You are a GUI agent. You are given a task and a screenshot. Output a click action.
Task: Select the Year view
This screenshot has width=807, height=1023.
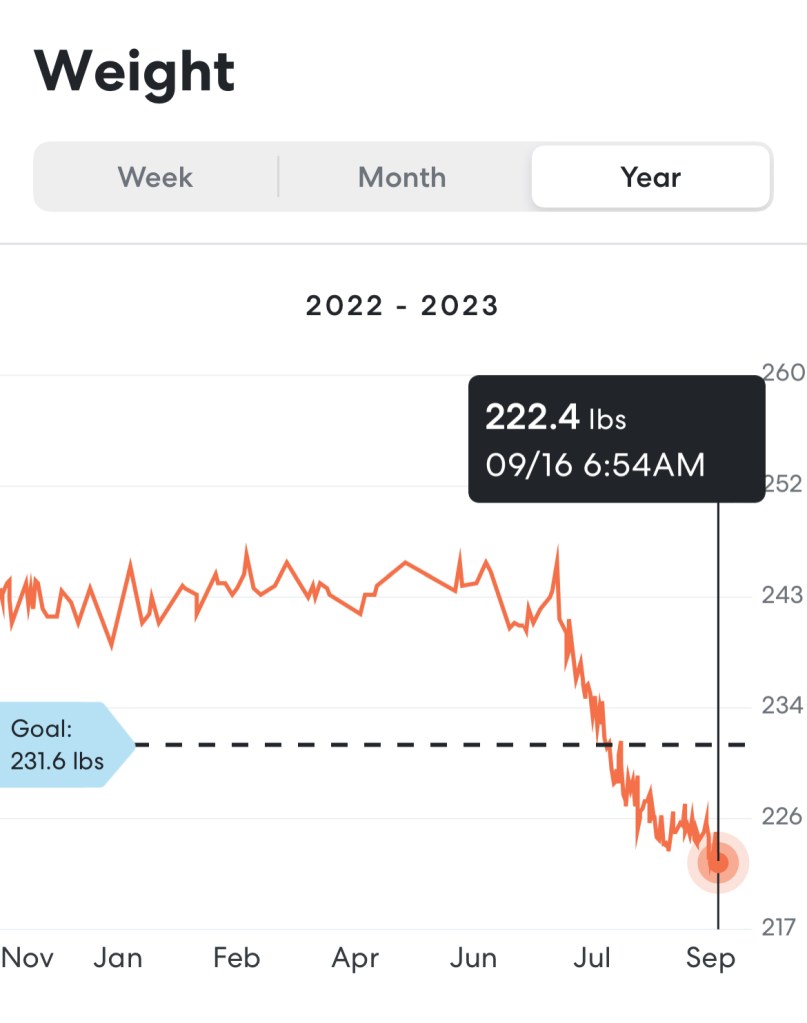point(651,178)
